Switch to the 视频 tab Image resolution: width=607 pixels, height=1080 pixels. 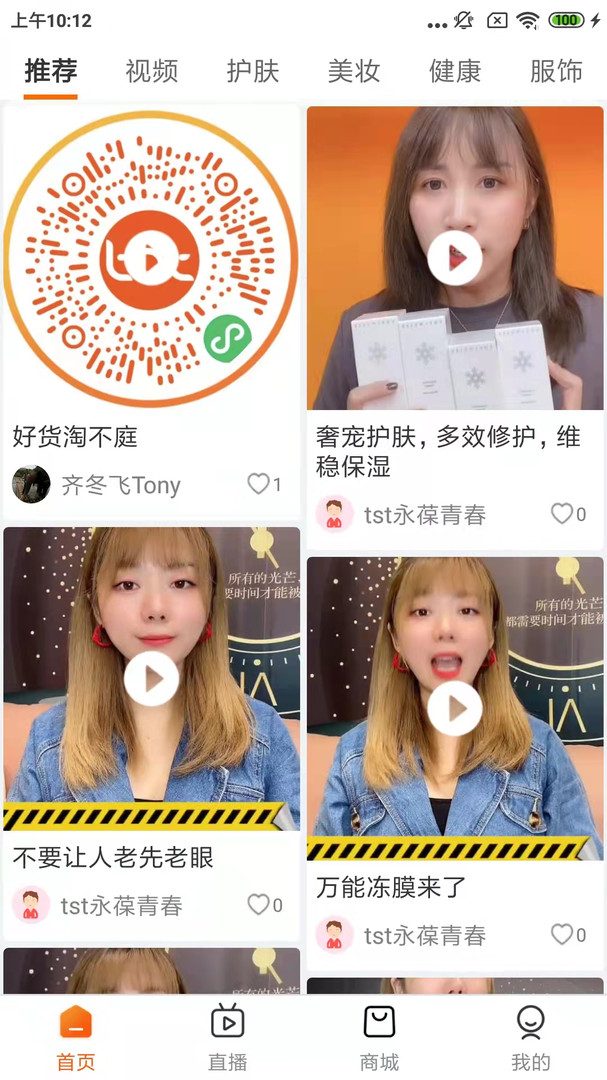152,71
